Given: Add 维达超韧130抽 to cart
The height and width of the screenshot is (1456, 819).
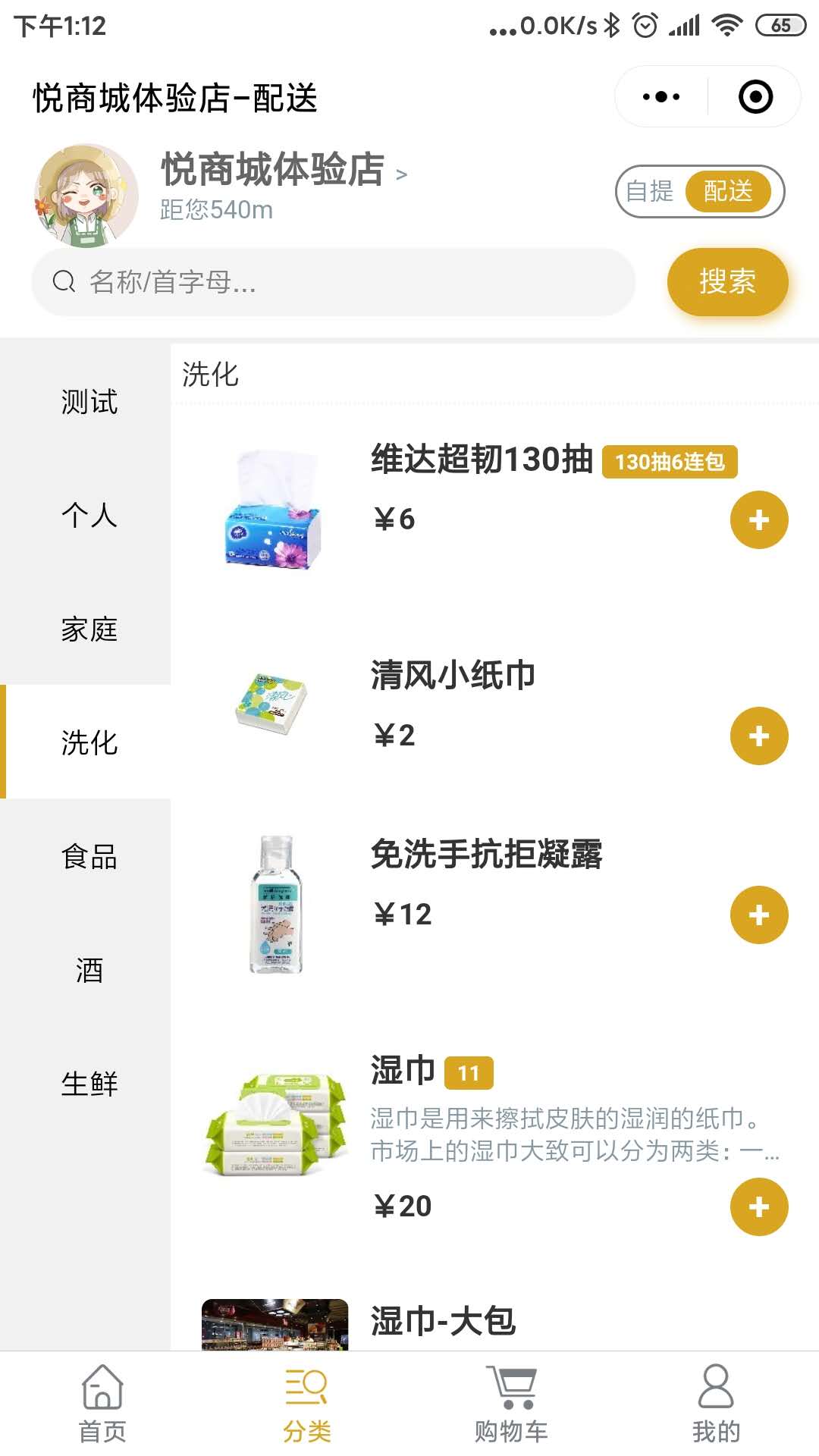Looking at the screenshot, I should pyautogui.click(x=759, y=520).
